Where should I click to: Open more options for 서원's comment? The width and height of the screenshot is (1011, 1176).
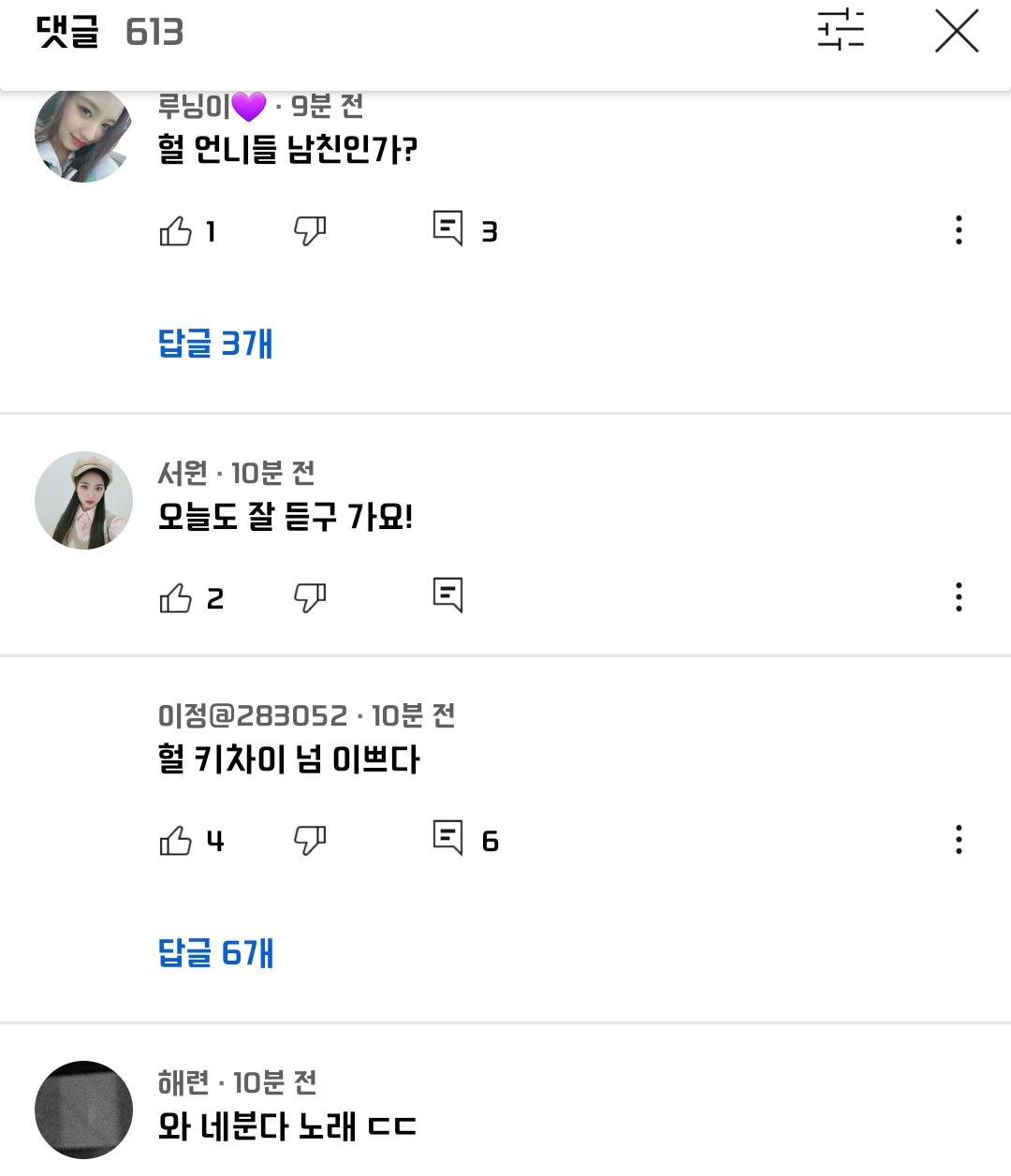[x=959, y=597]
